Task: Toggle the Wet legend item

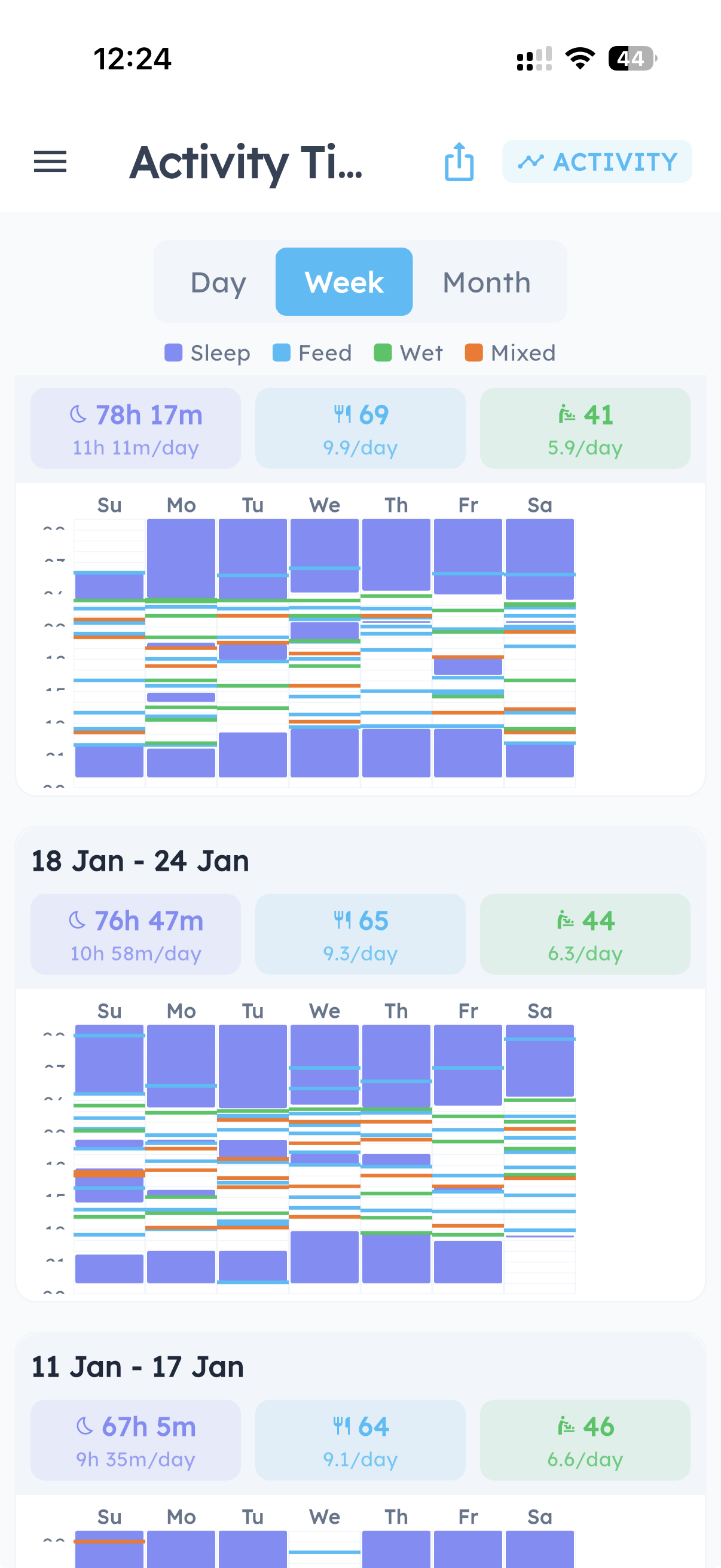Action: 409,352
